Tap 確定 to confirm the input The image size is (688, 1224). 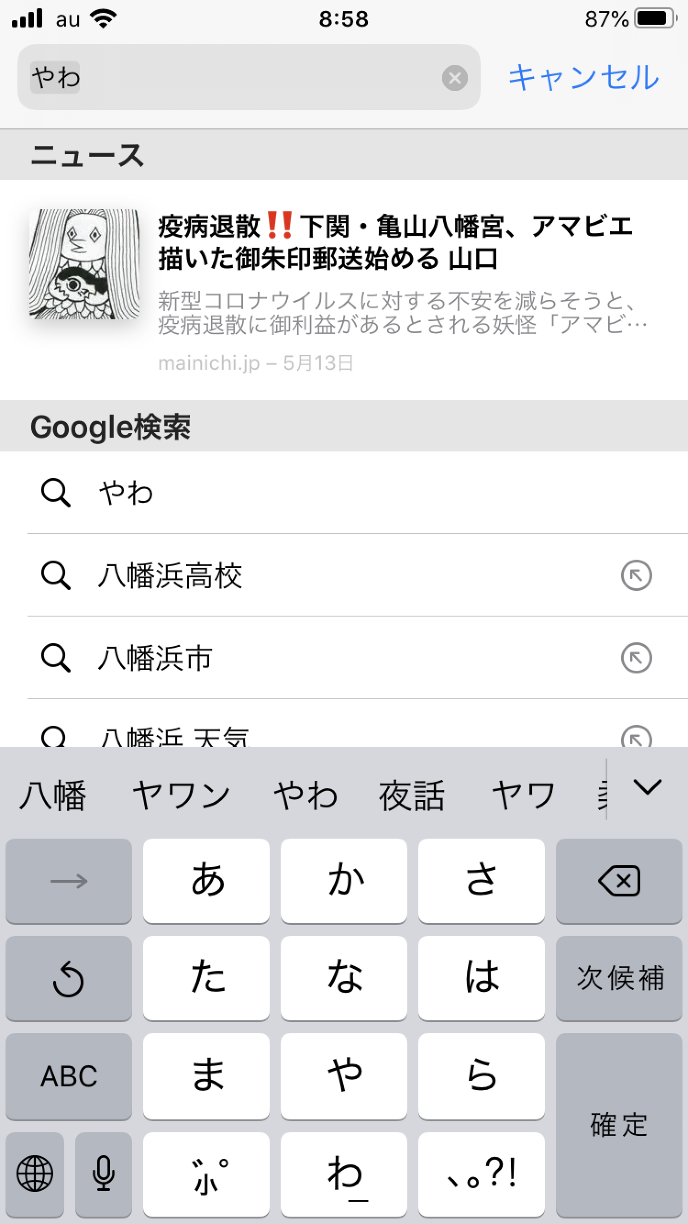coord(618,1125)
